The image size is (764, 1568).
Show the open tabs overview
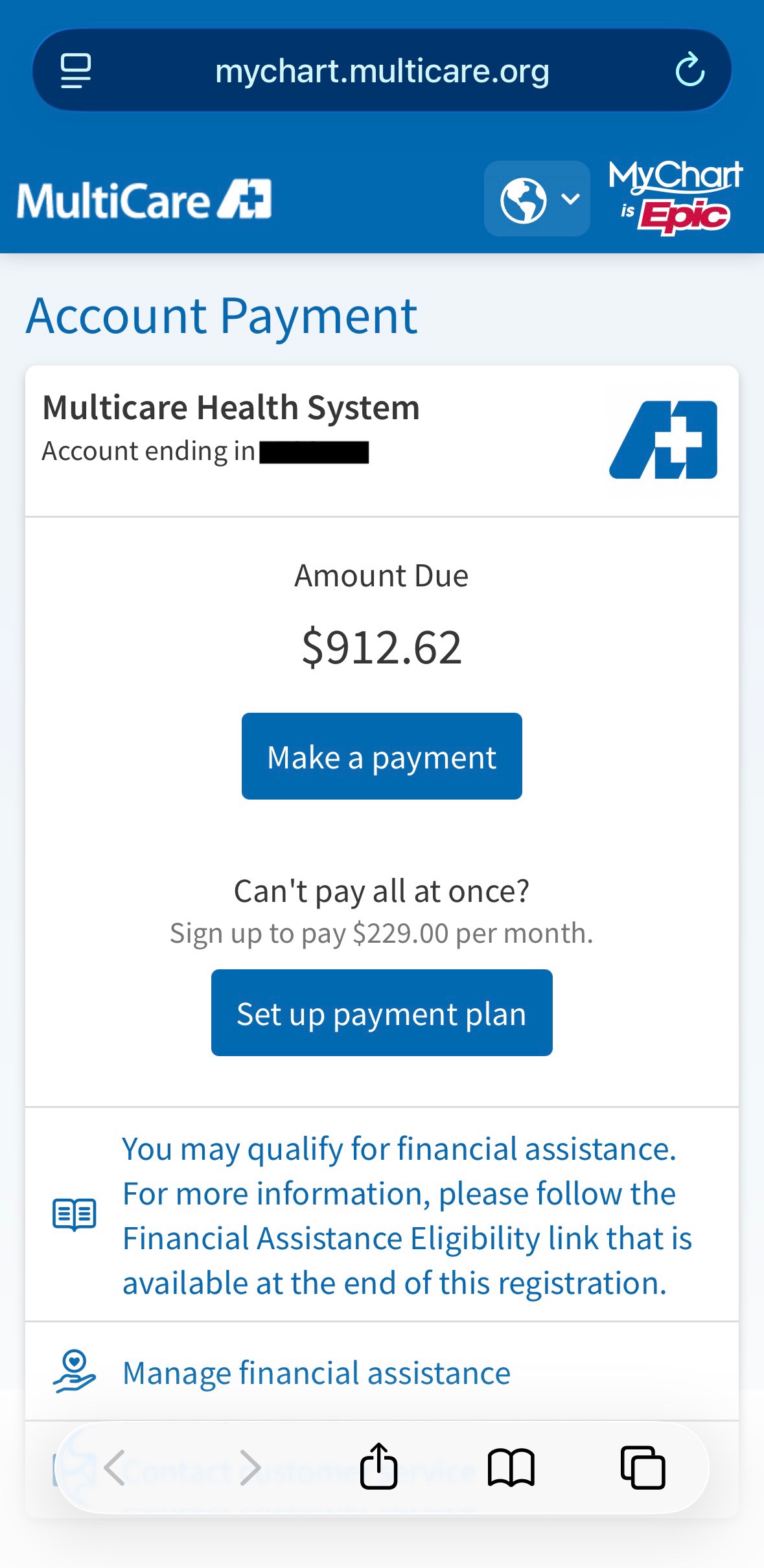tap(642, 1468)
